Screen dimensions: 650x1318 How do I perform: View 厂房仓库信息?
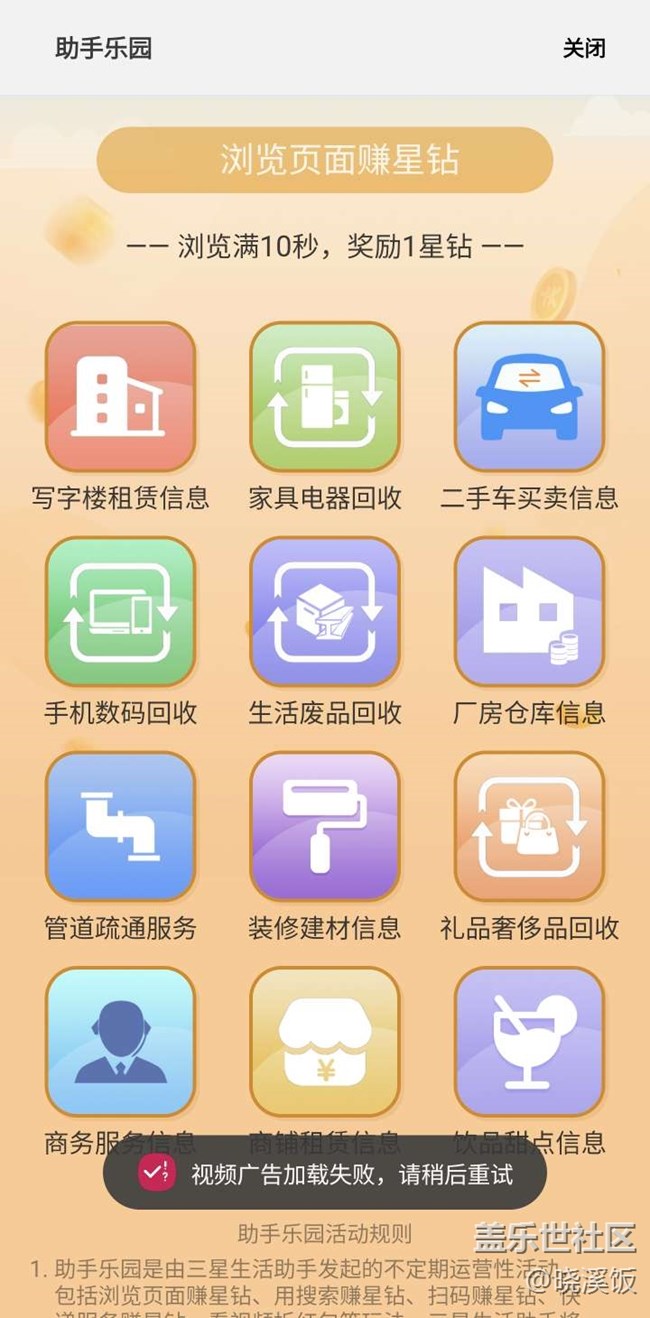click(529, 612)
